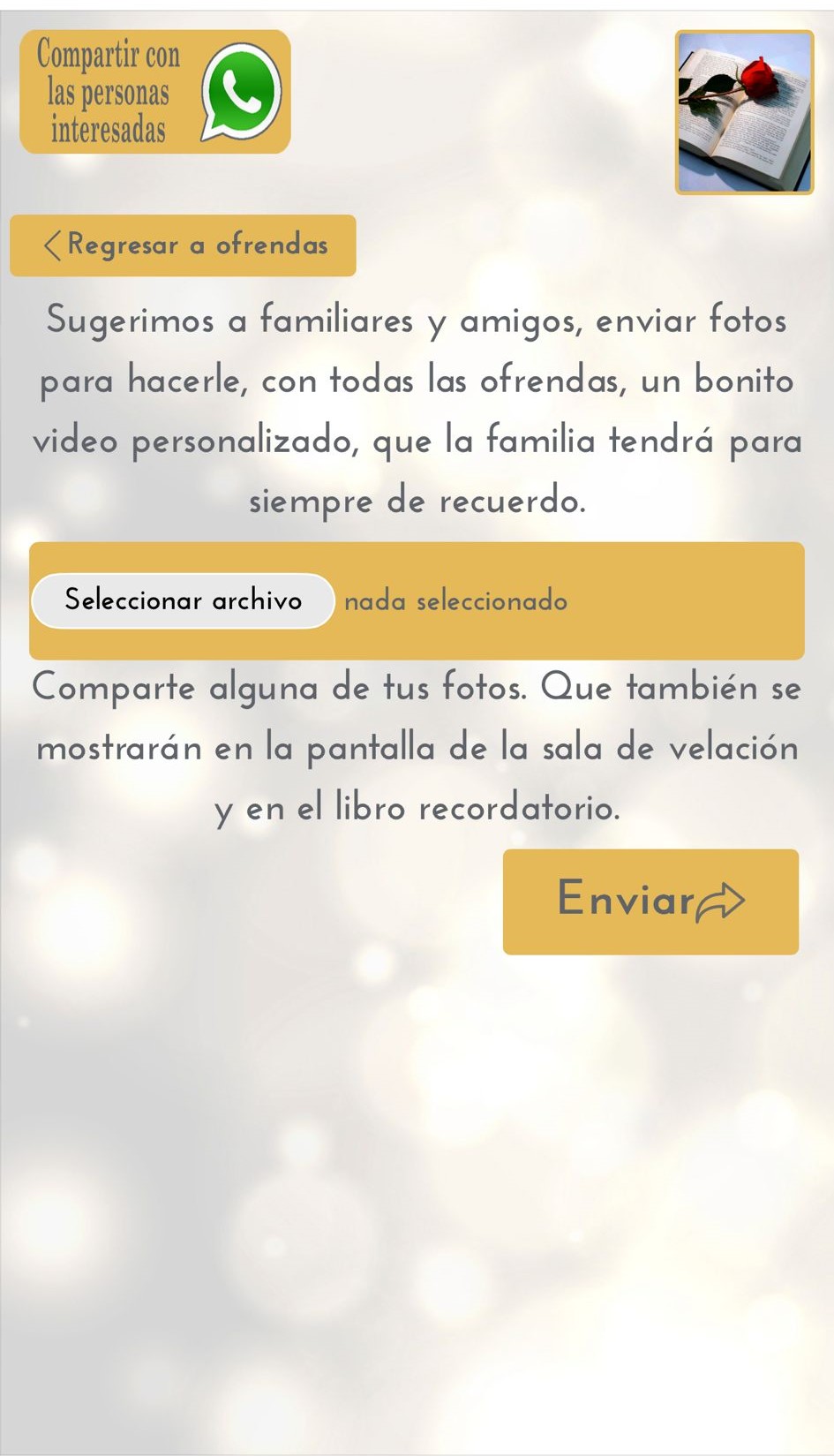This screenshot has height=1456, width=834.
Task: Click the yellow file selection bar
Action: 417,600
